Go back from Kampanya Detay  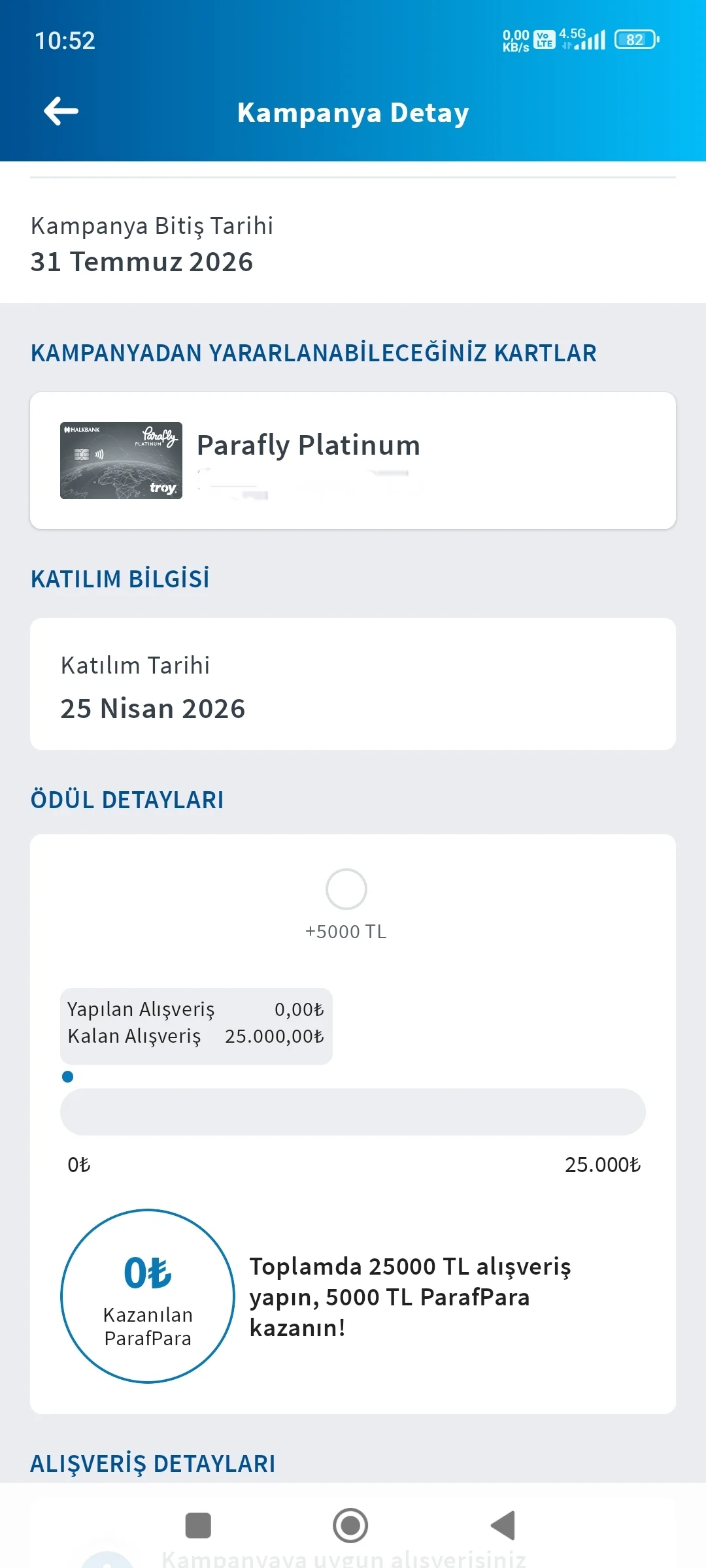point(61,112)
